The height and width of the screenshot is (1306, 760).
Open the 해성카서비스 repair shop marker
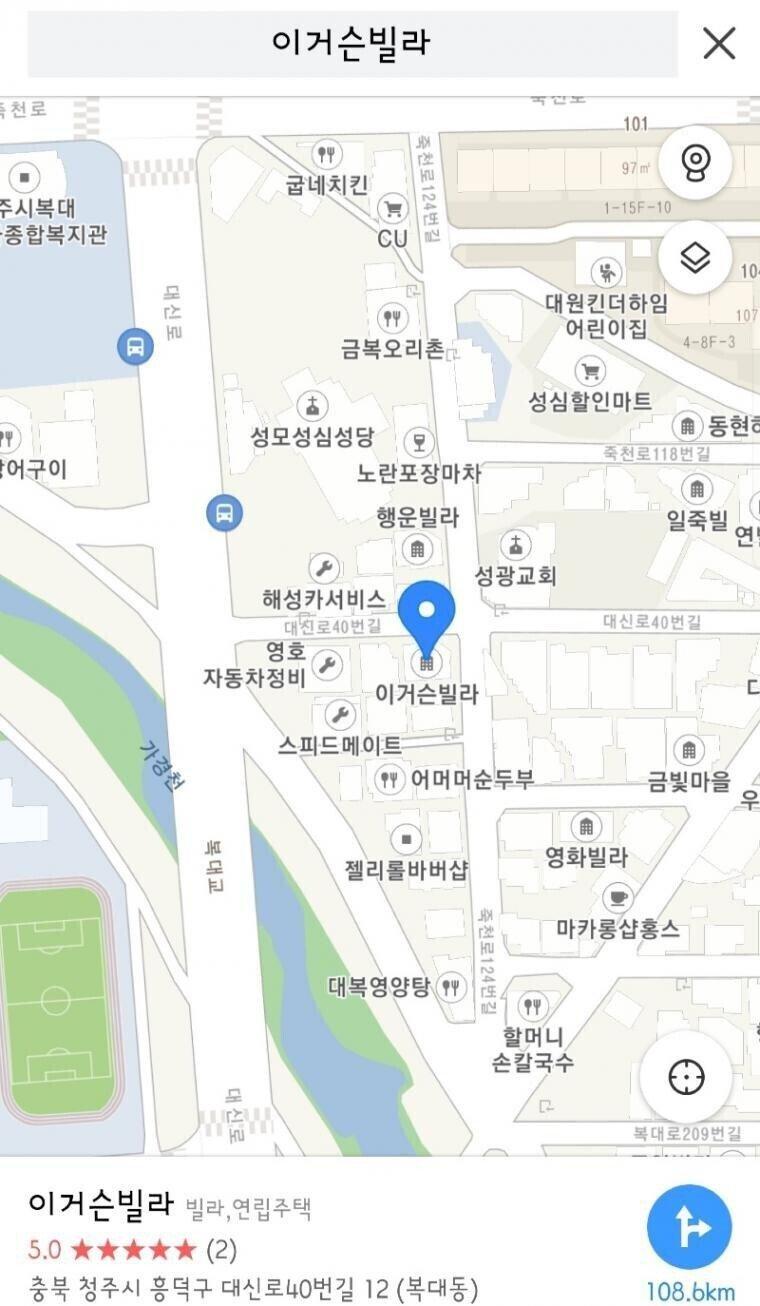[324, 568]
